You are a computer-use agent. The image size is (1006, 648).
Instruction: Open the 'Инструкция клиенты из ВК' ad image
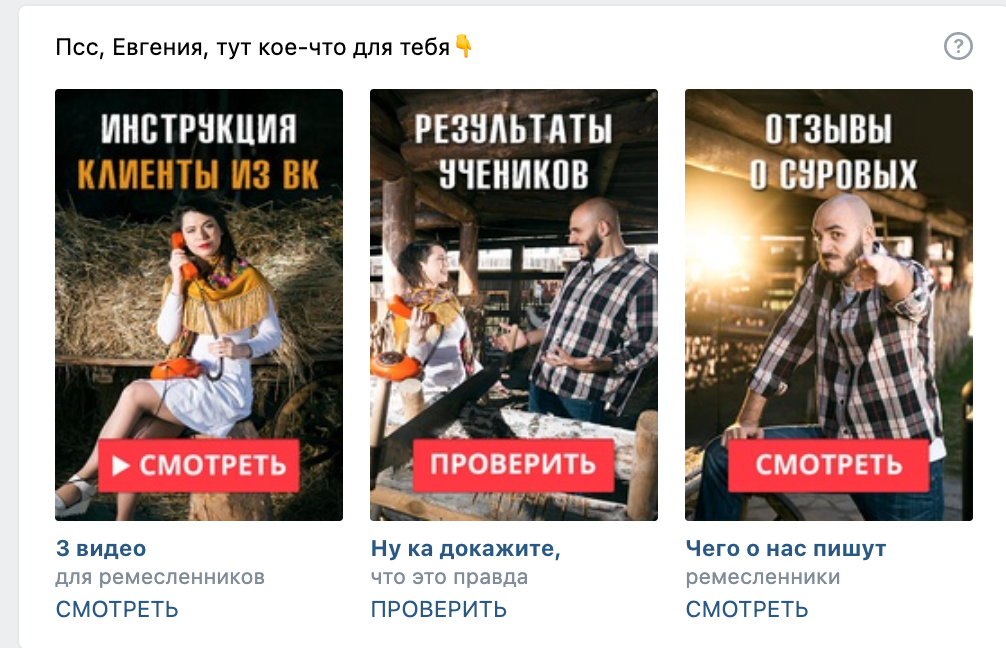point(199,305)
